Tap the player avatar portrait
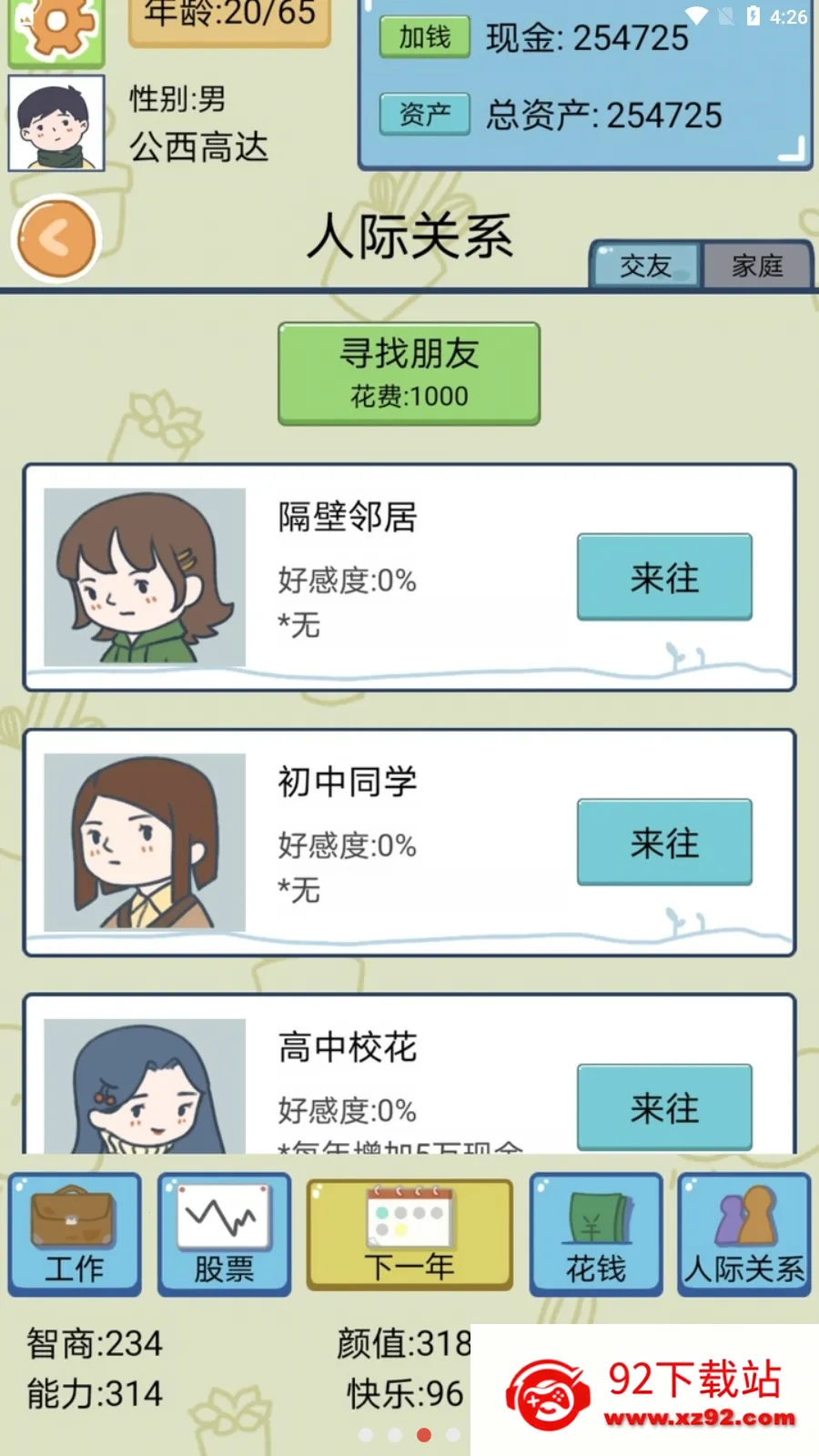This screenshot has width=819, height=1456. pyautogui.click(x=56, y=124)
